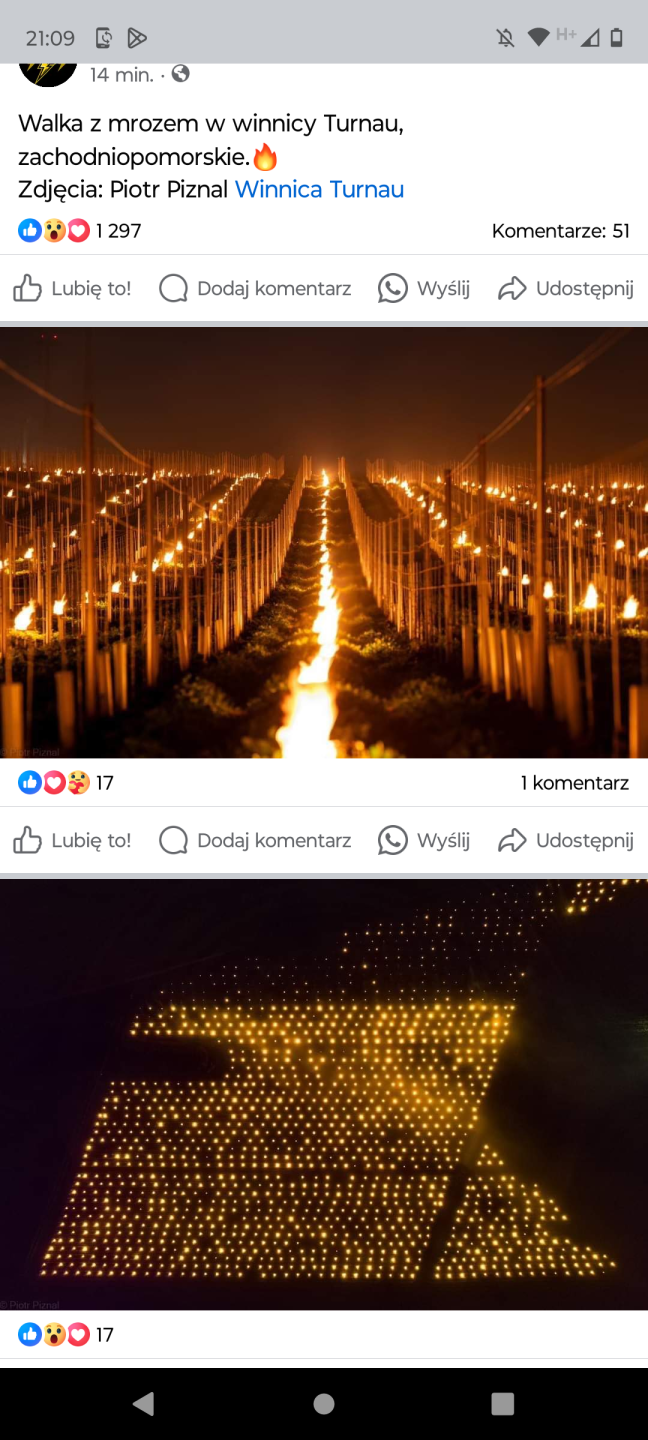
Task: Open the 51 comments on the post
Action: [560, 231]
